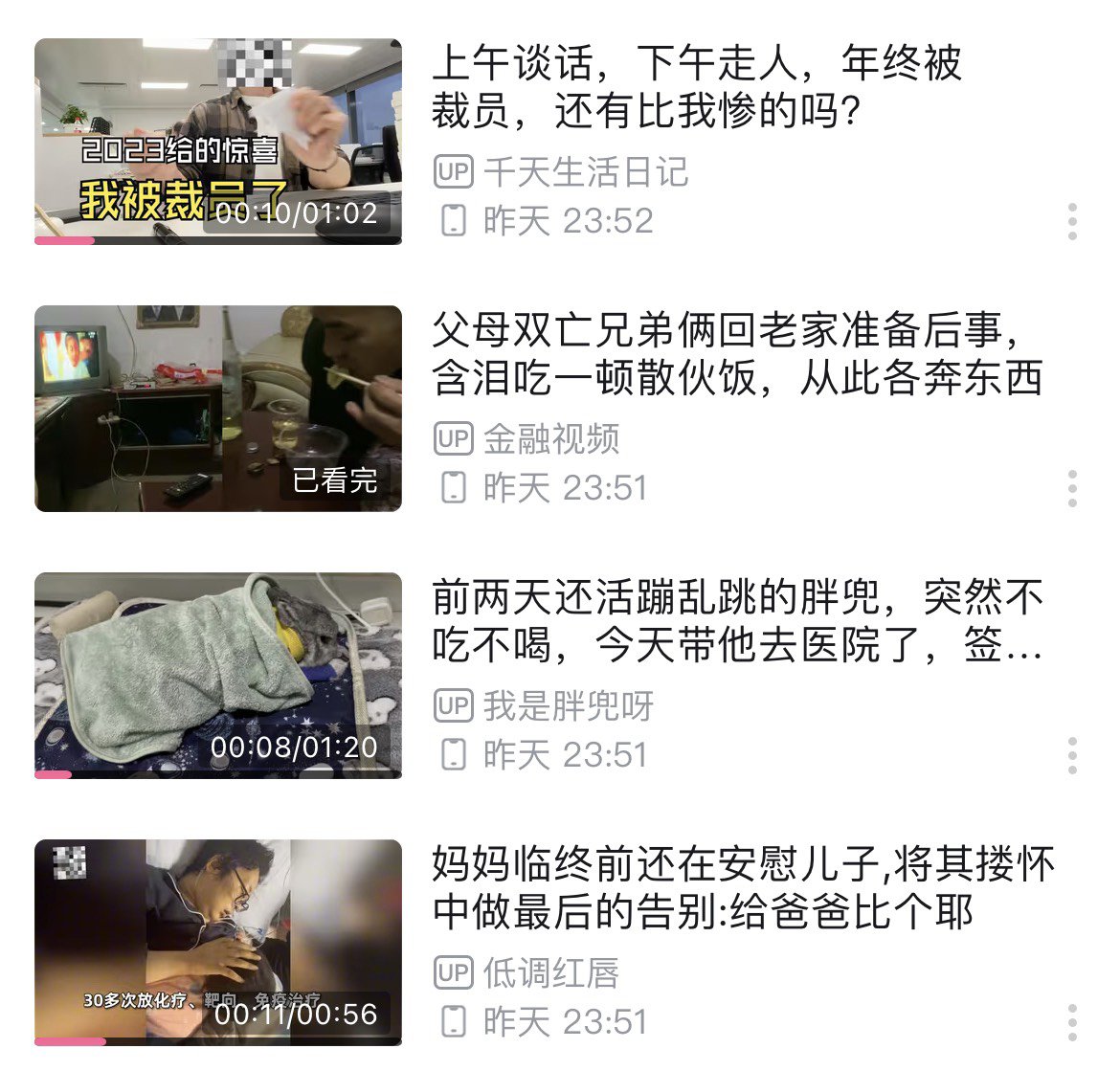The height and width of the screenshot is (1071, 1120).
Task: Visit uploader 千天生活日记's profile
Action: (584, 172)
